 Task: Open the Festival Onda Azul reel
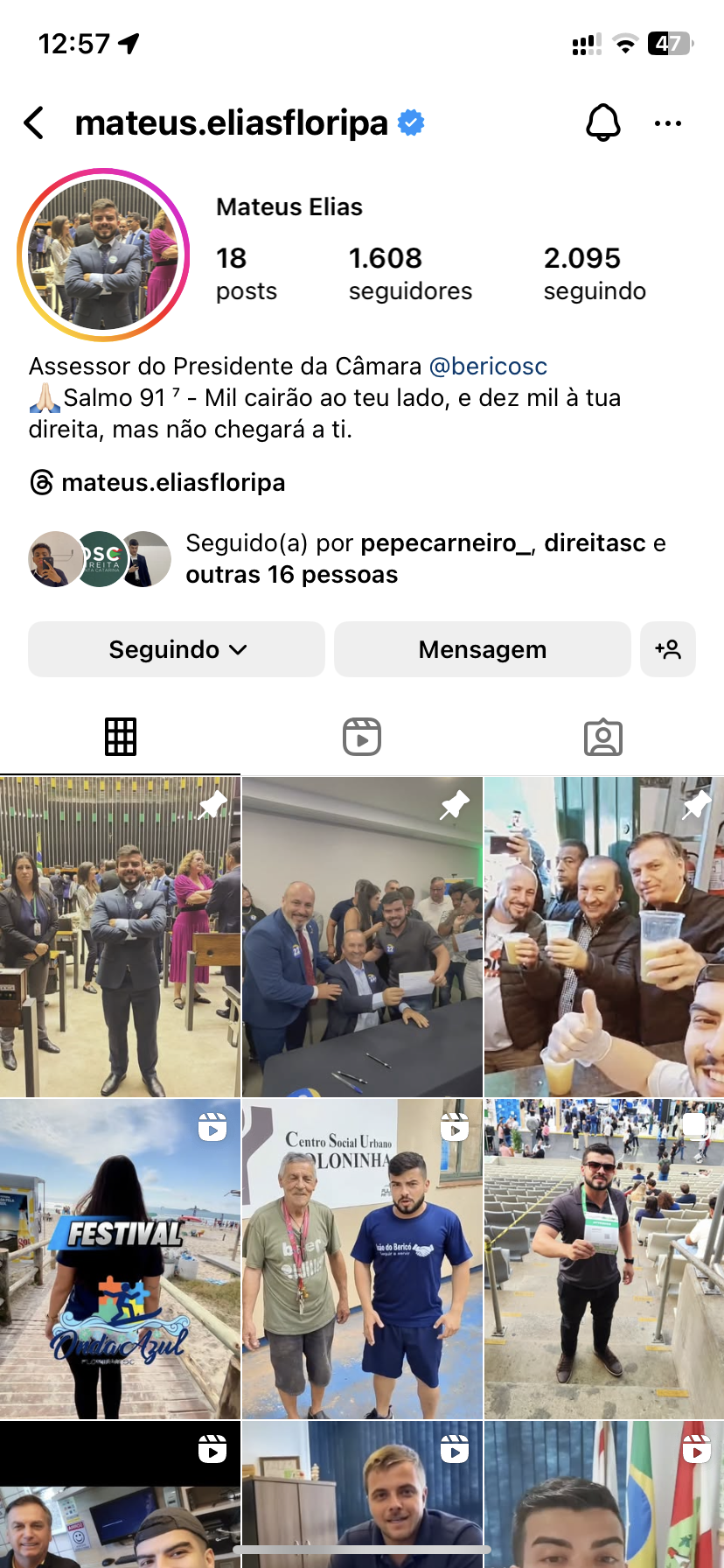coord(120,1258)
